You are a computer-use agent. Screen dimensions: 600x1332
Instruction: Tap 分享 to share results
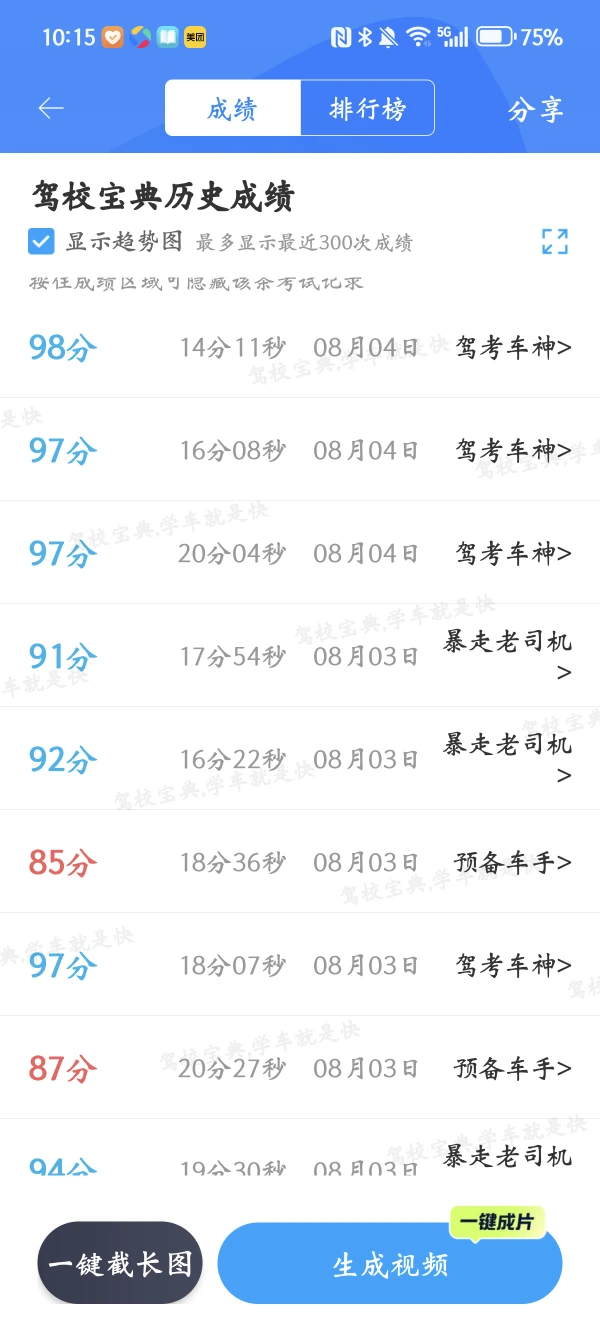tap(535, 109)
